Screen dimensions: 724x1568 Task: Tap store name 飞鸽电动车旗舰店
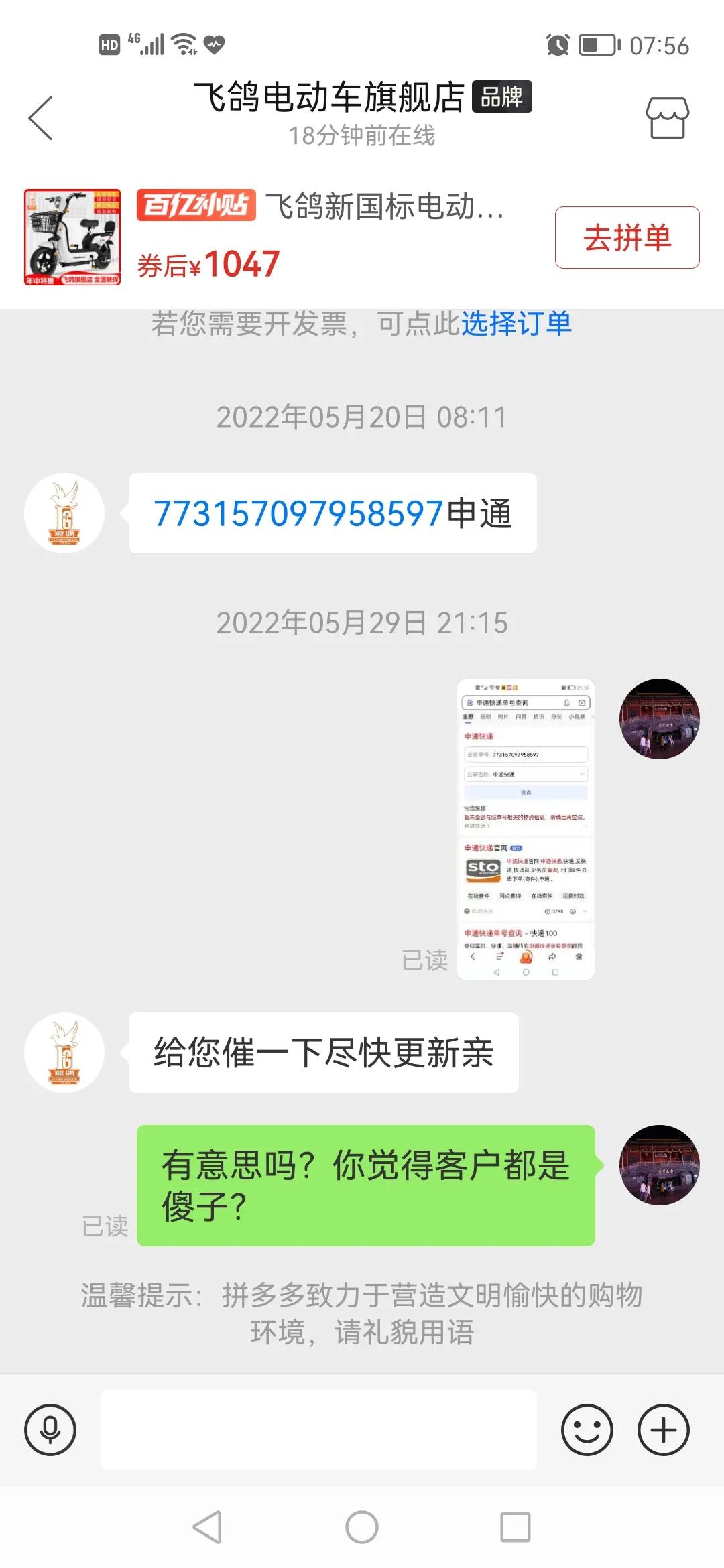(328, 96)
